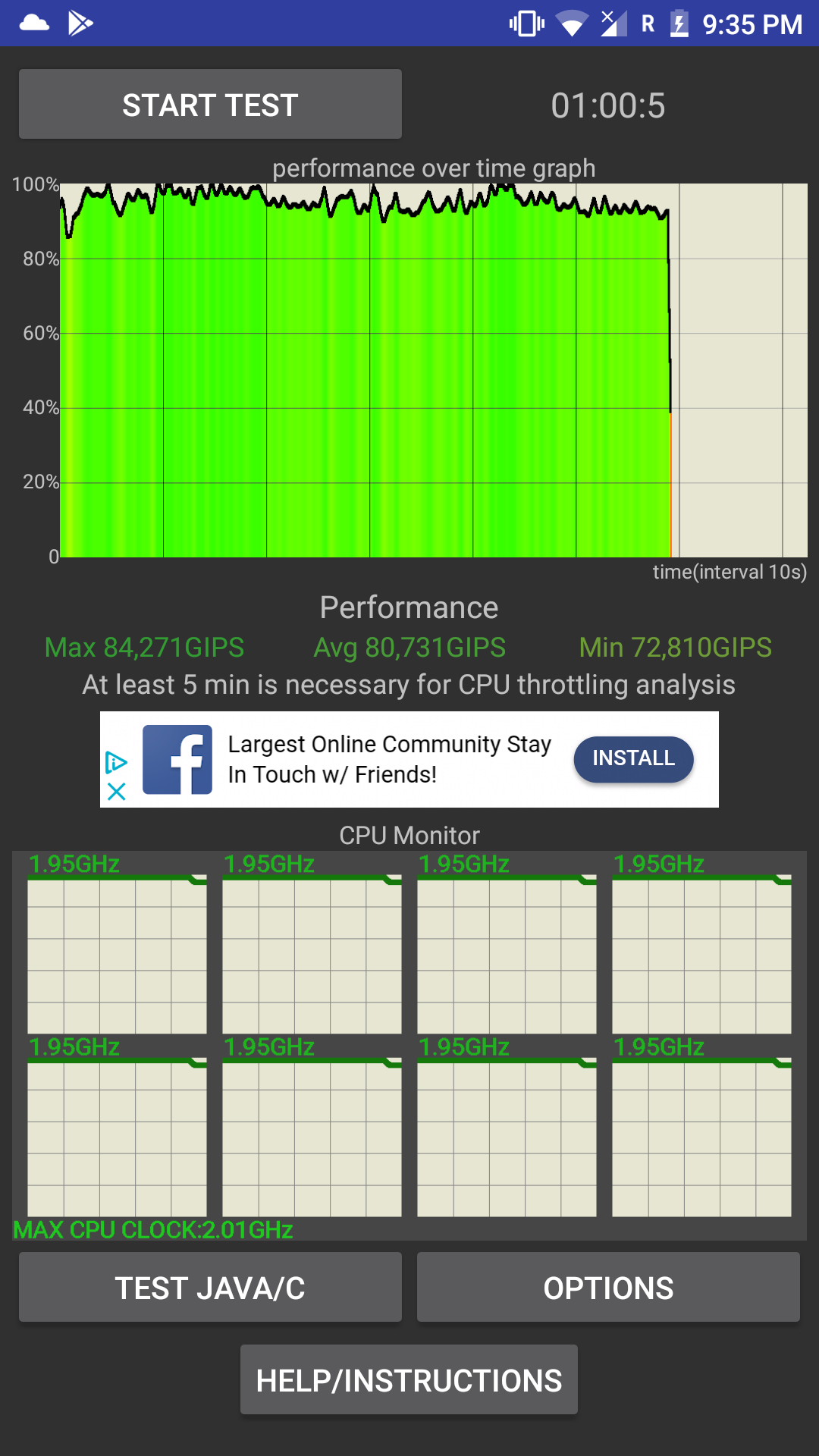The width and height of the screenshot is (819, 1456).
Task: Open the AdChoices info icon
Action: coord(117,761)
